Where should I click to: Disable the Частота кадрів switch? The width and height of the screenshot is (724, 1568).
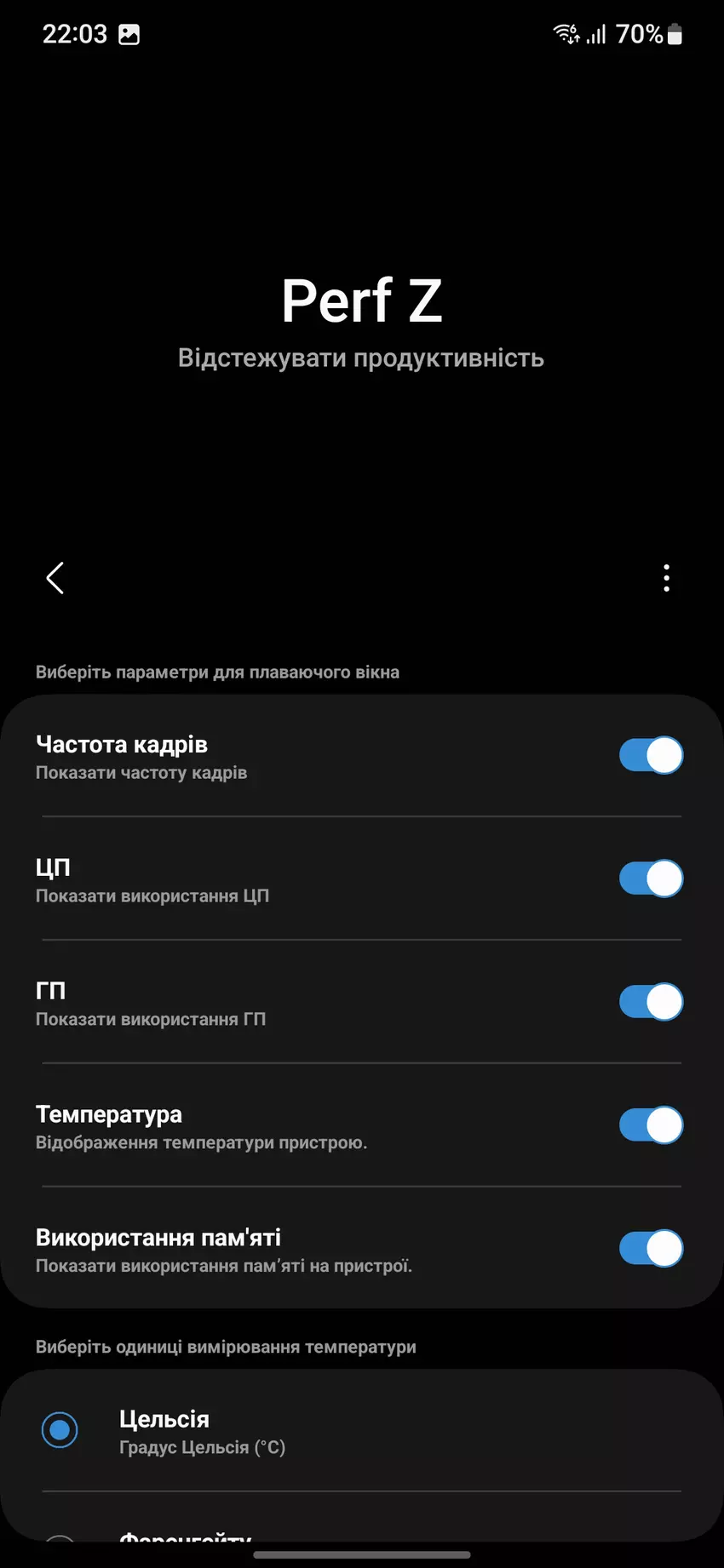point(650,754)
